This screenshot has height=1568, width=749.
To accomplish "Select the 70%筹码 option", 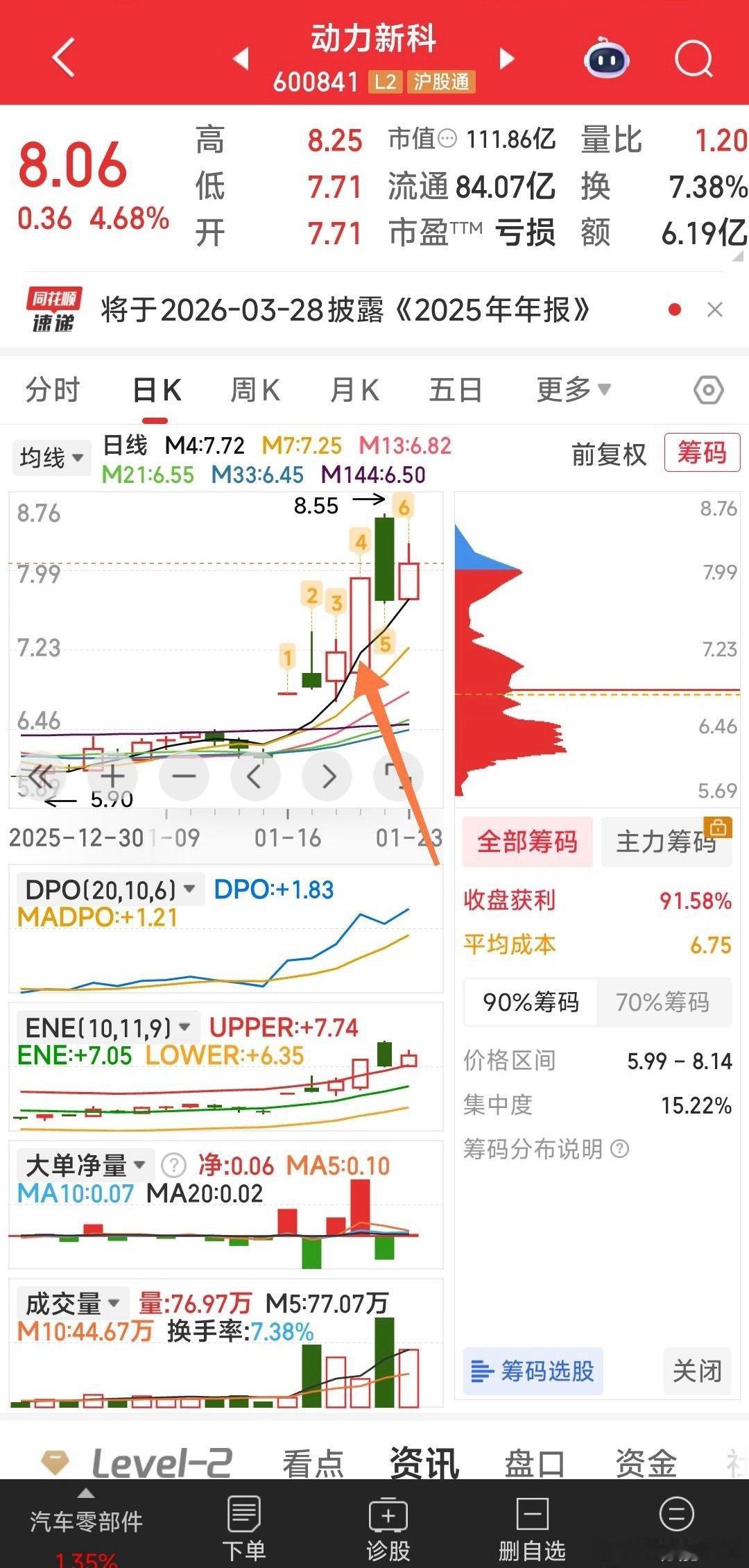I will [x=662, y=1002].
